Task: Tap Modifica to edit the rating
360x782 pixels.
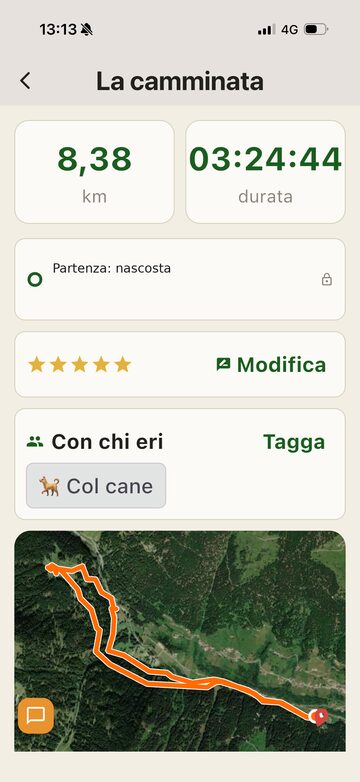Action: (x=271, y=365)
